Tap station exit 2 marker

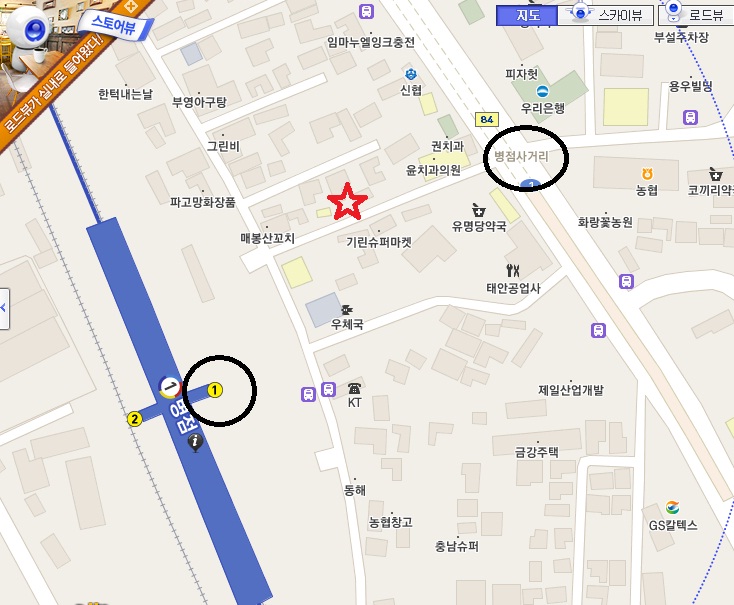134,418
